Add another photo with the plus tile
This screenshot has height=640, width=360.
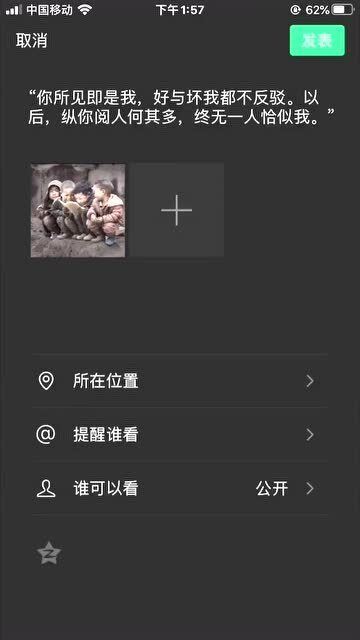pos(176,210)
